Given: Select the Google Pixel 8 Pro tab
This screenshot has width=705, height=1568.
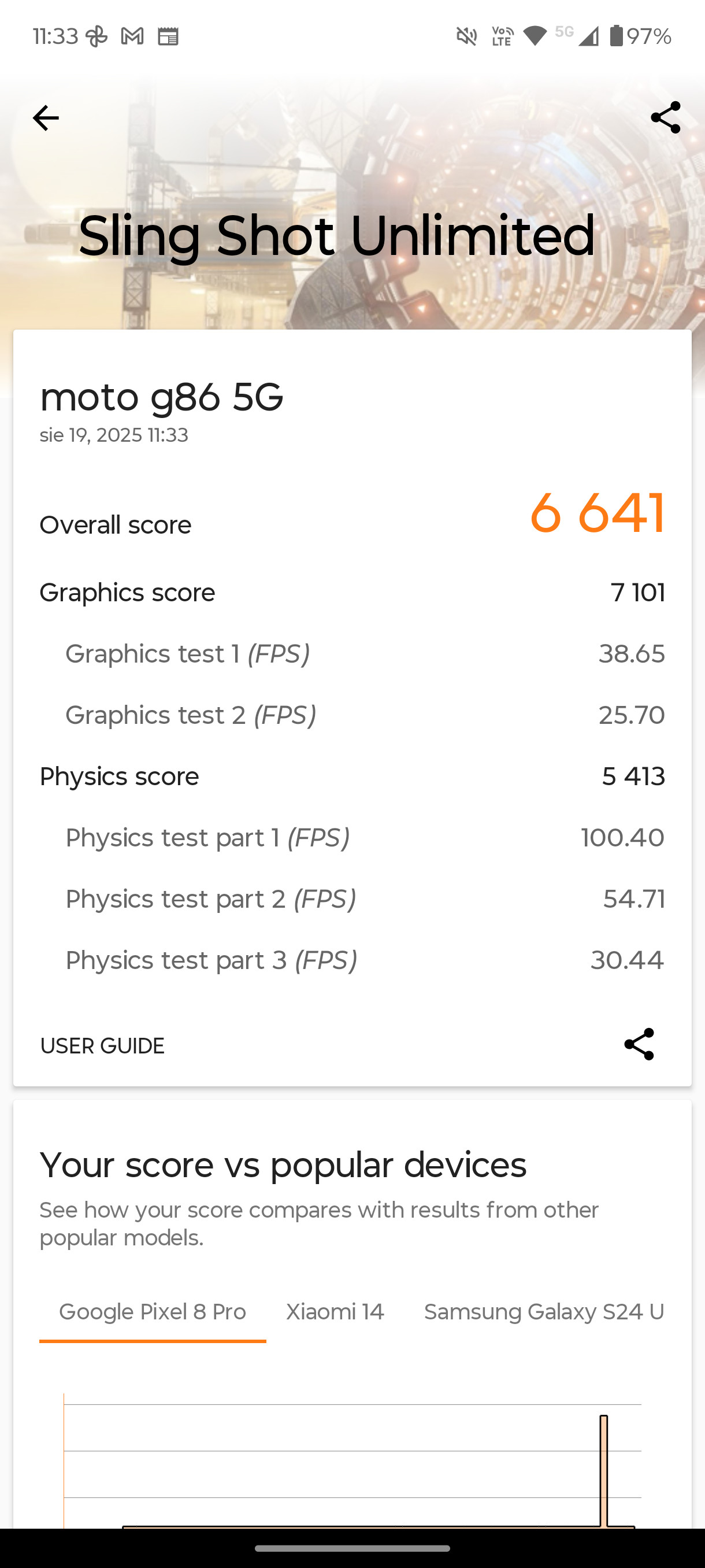Looking at the screenshot, I should [x=153, y=1312].
